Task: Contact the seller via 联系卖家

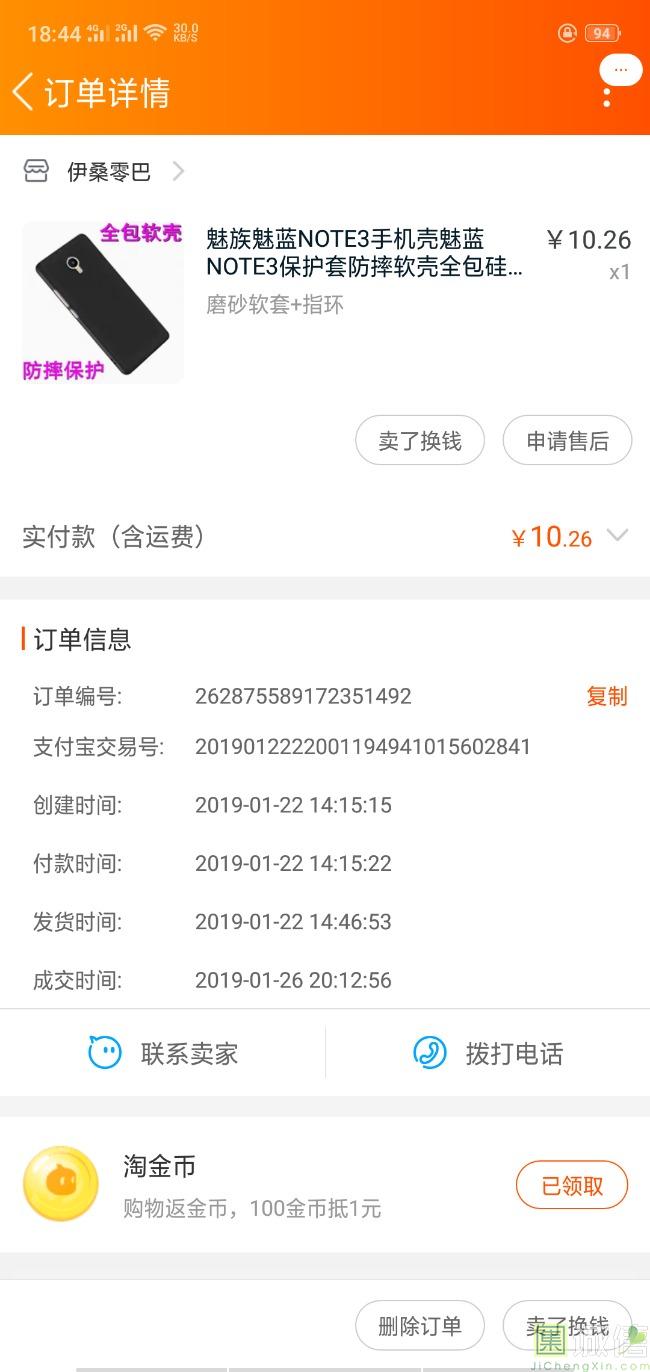Action: [x=163, y=1053]
